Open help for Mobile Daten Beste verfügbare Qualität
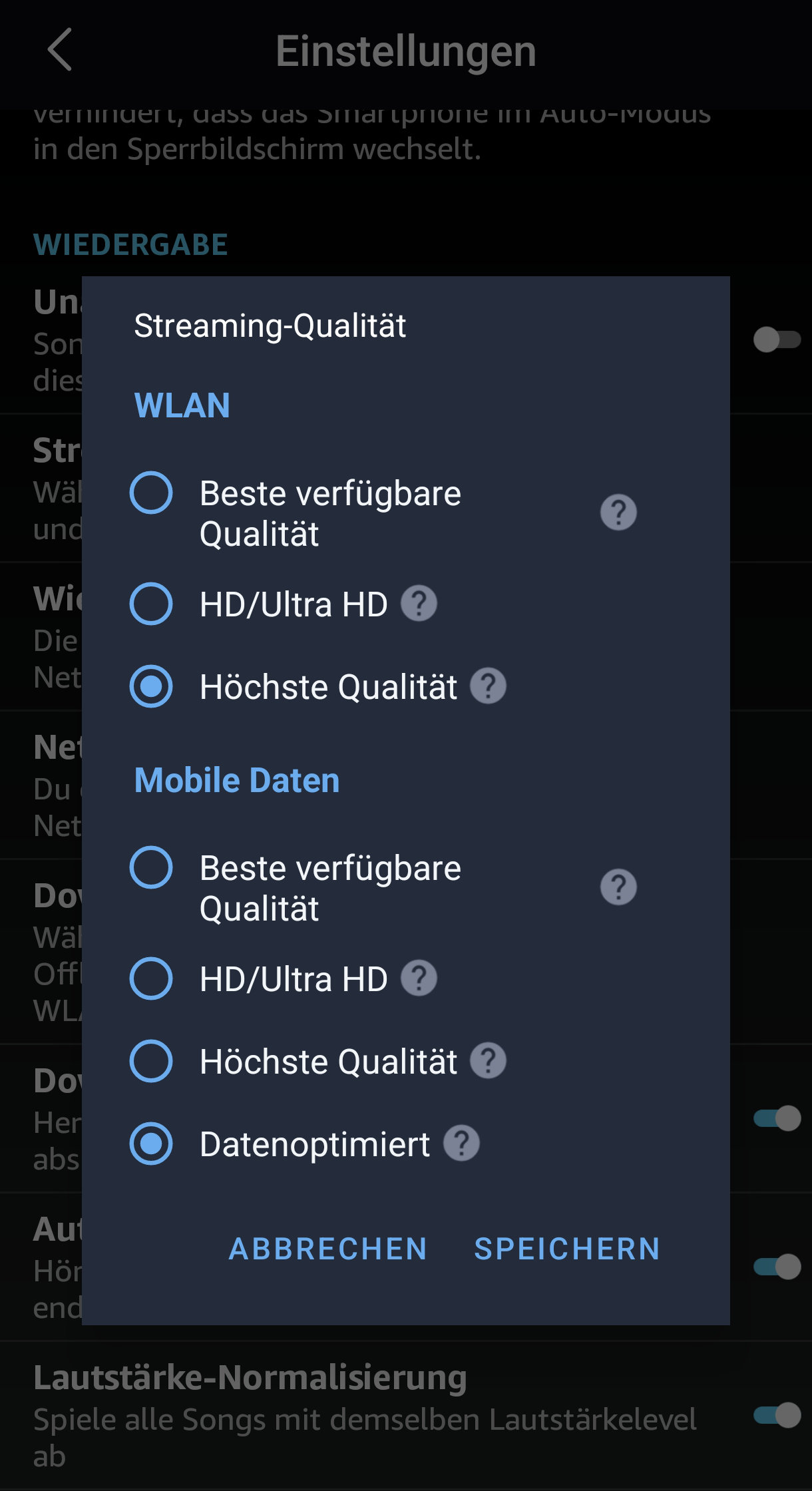The height and width of the screenshot is (1491, 812). (618, 887)
